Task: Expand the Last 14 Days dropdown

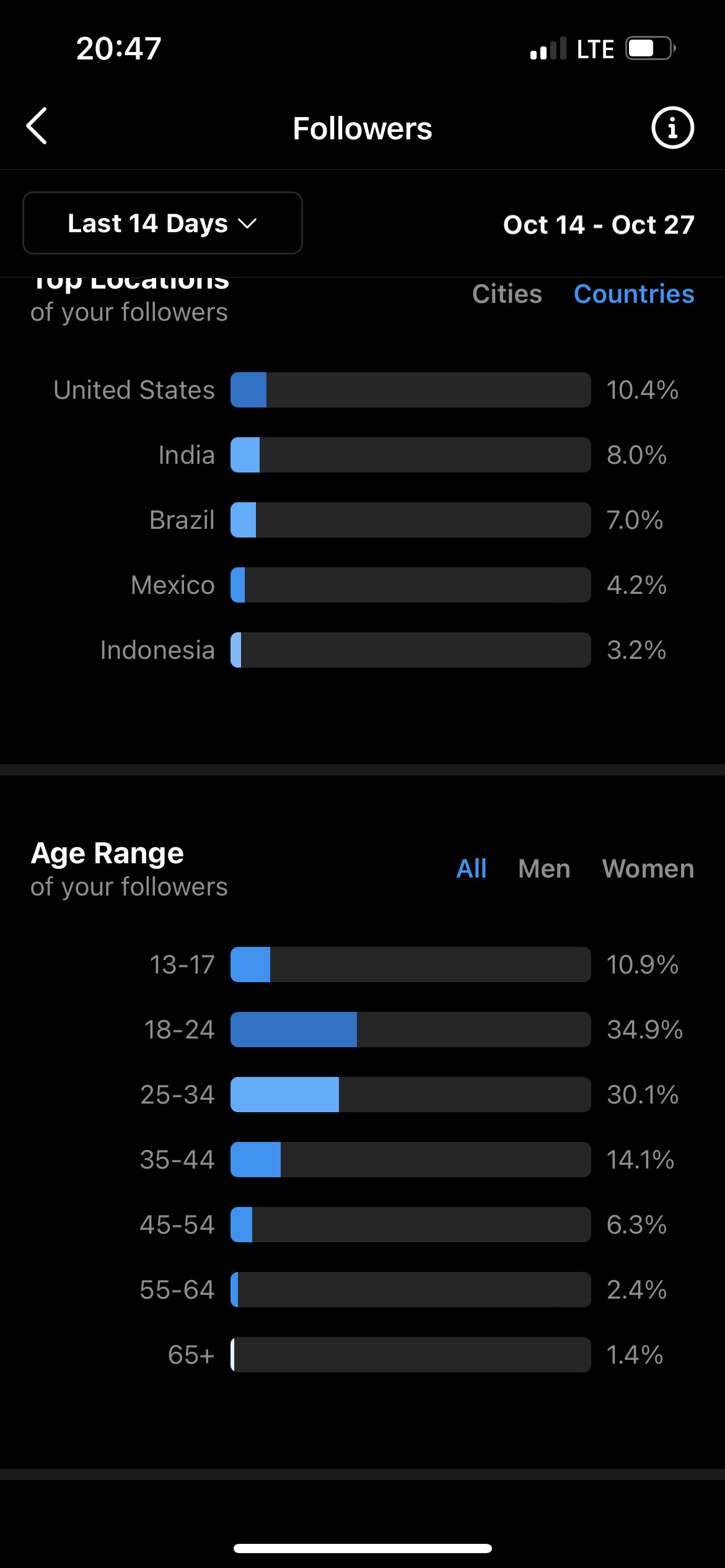Action: click(162, 223)
